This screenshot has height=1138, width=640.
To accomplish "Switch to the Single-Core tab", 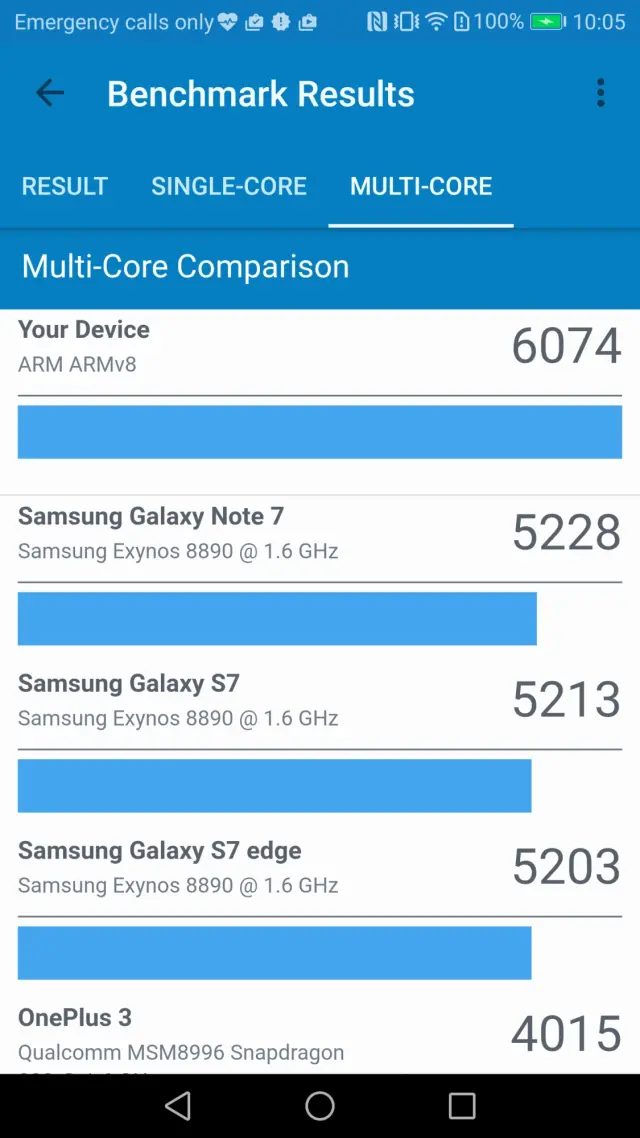I will coord(229,186).
